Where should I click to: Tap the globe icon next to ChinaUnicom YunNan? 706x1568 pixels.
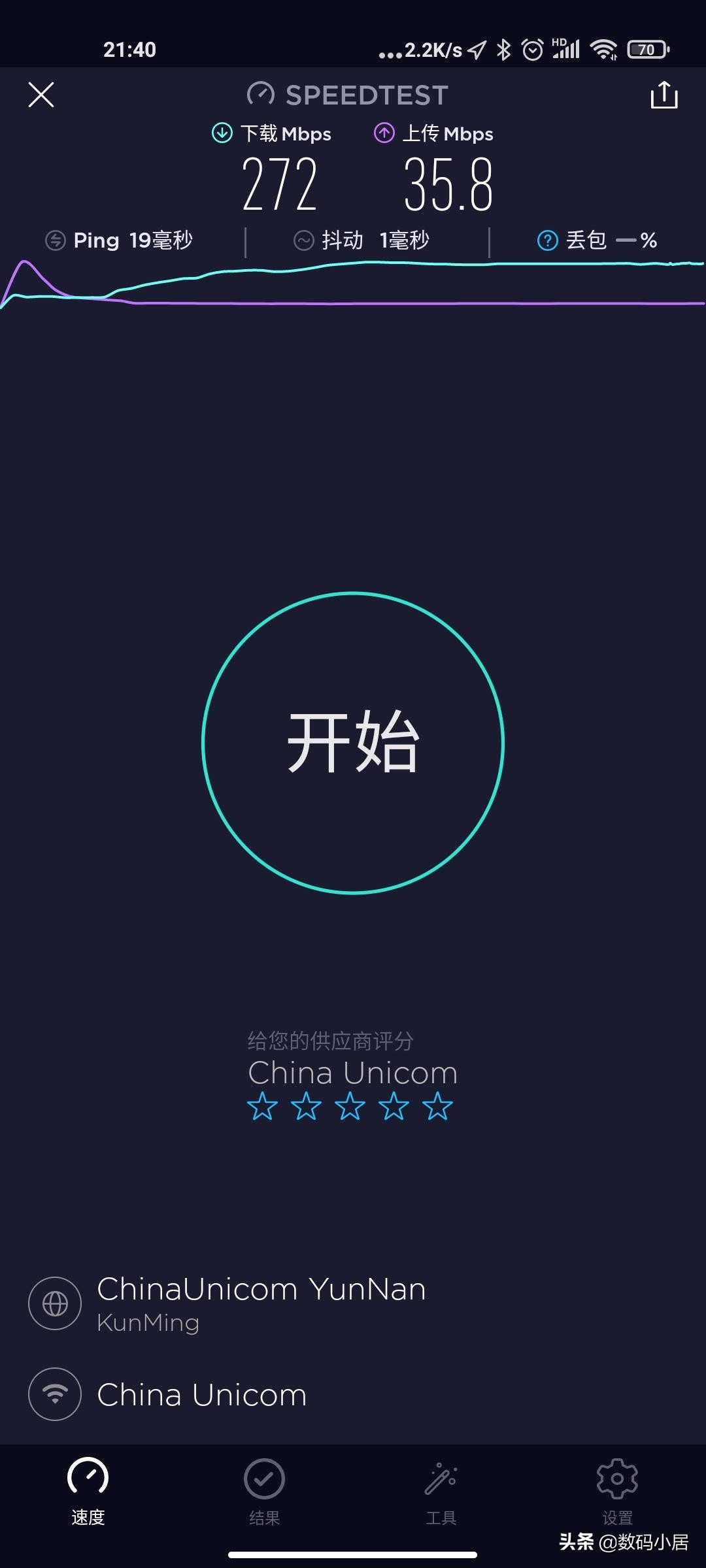54,1303
